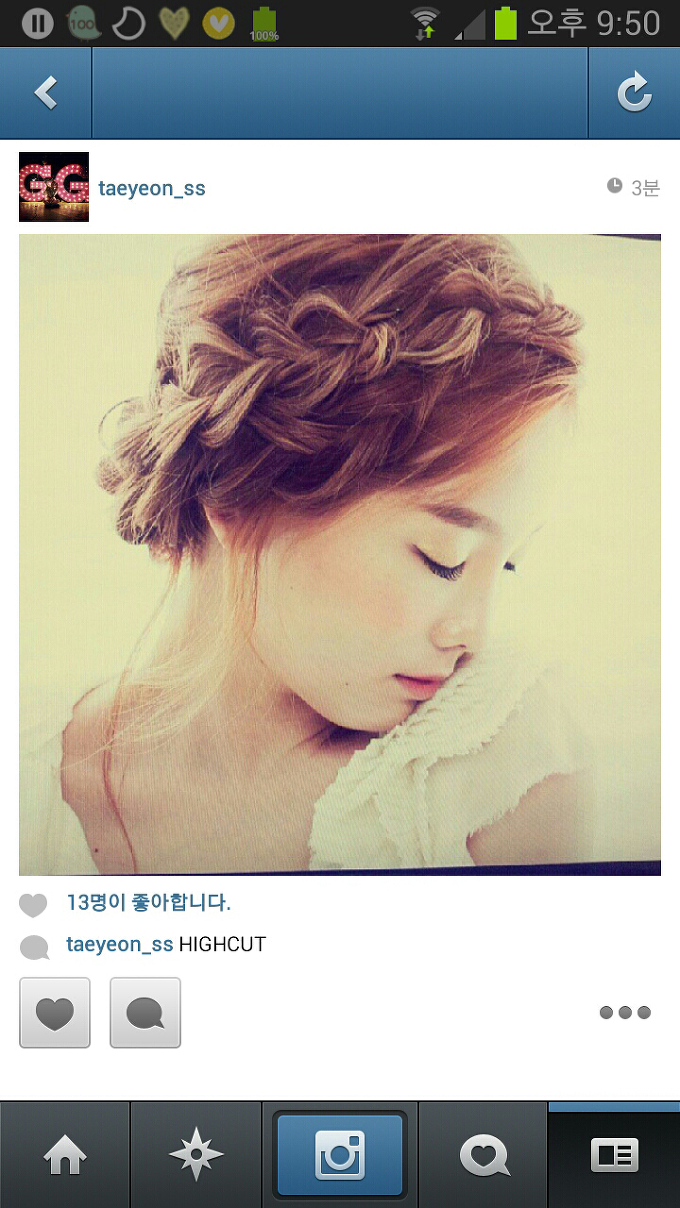Like this post with the heart button
The height and width of the screenshot is (1208, 680).
tap(55, 1013)
